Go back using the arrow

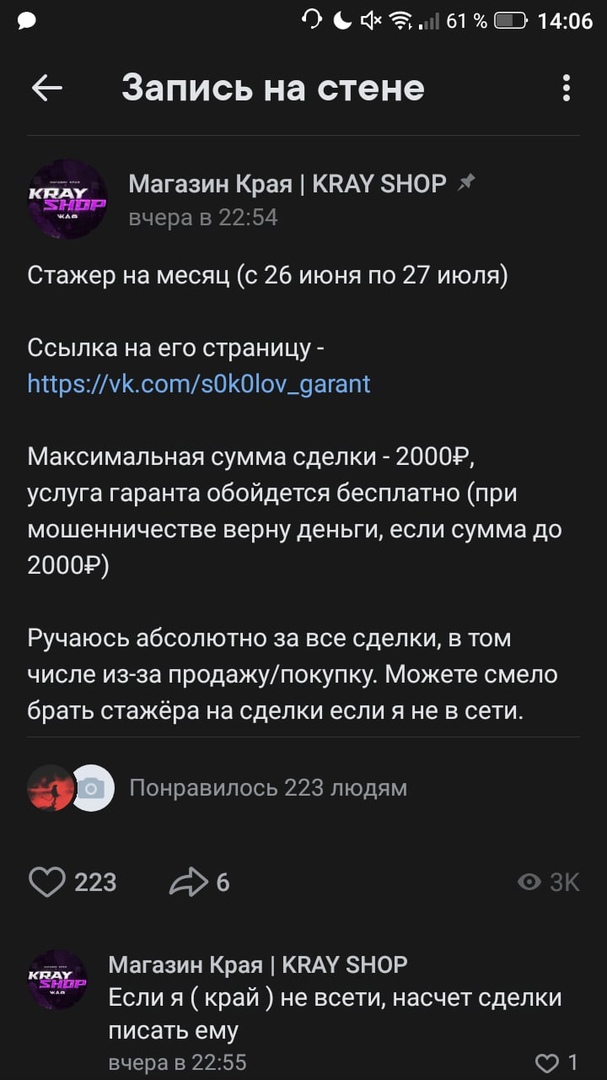[x=47, y=88]
